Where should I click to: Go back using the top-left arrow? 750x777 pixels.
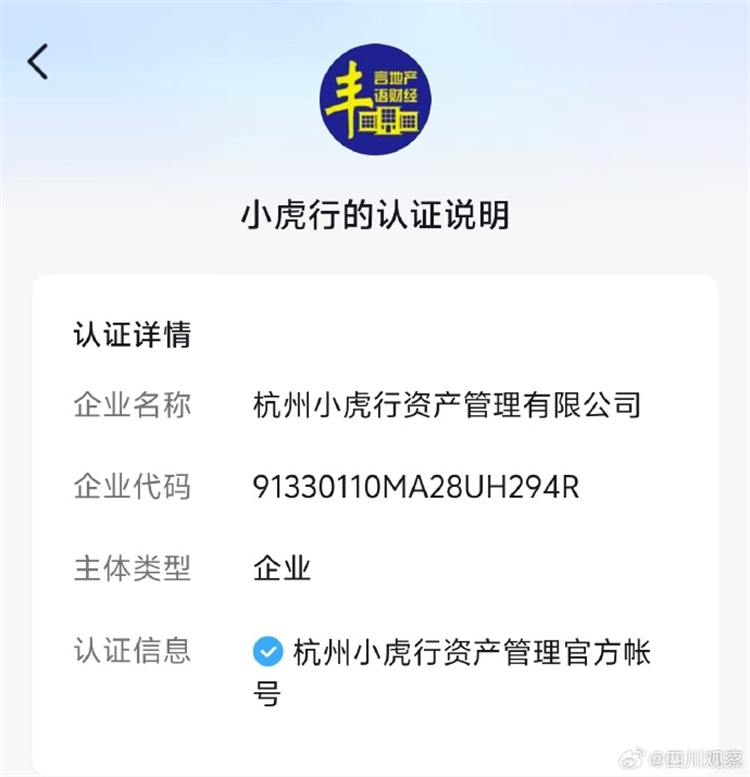(x=38, y=62)
